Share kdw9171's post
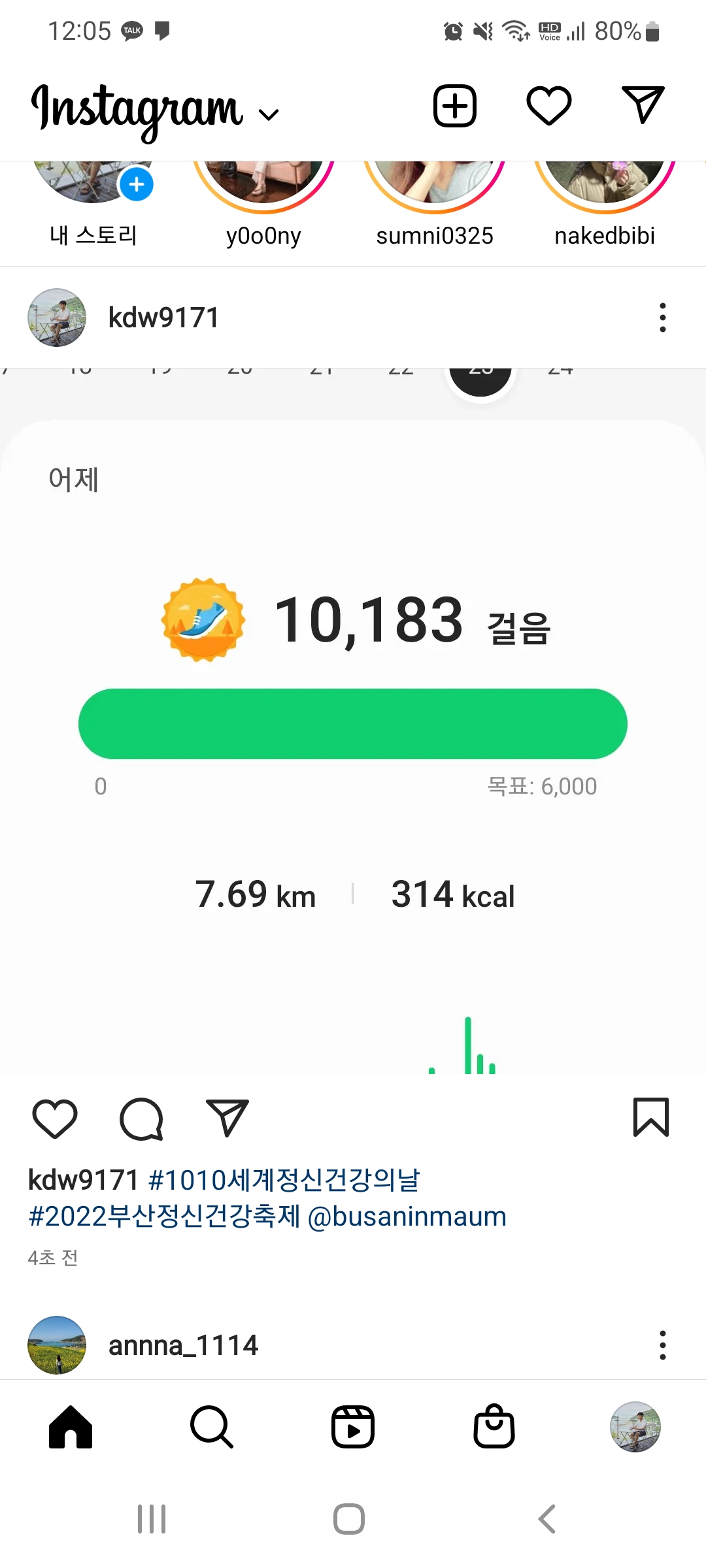 pyautogui.click(x=227, y=1119)
